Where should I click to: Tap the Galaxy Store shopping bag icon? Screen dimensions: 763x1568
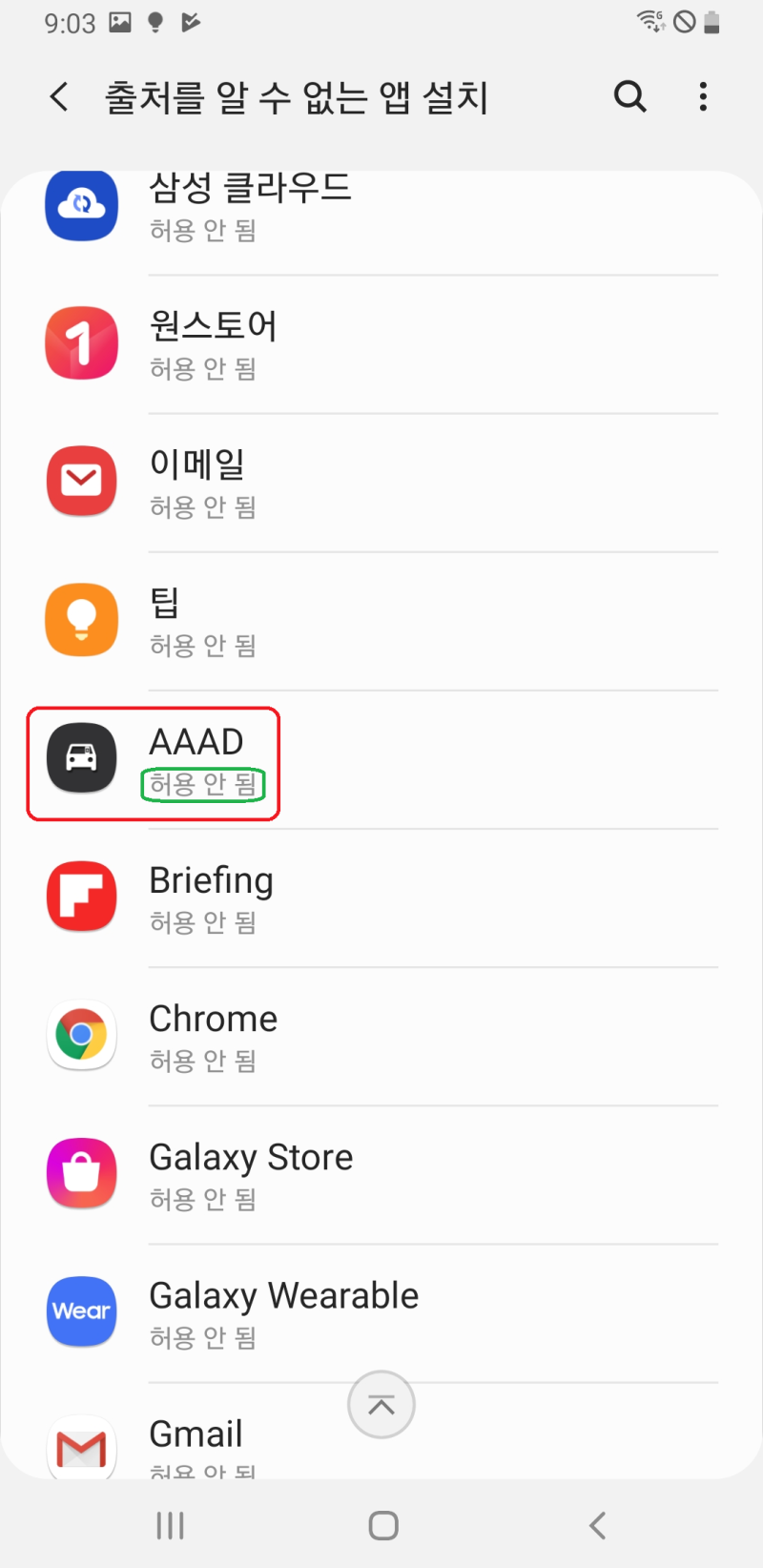coord(81,1173)
